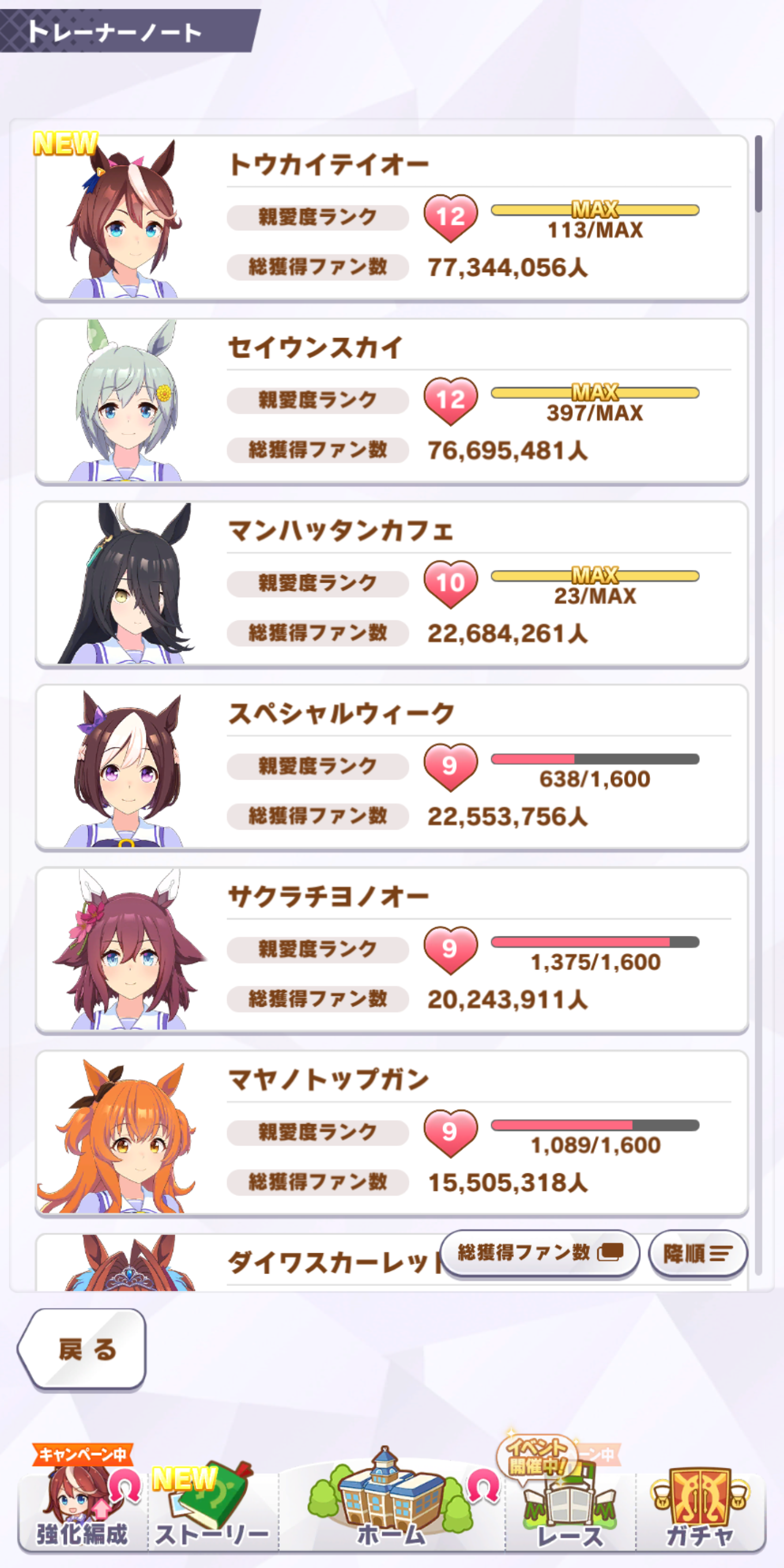Open トウカイテイオー's trainer note entry

pyautogui.click(x=391, y=217)
